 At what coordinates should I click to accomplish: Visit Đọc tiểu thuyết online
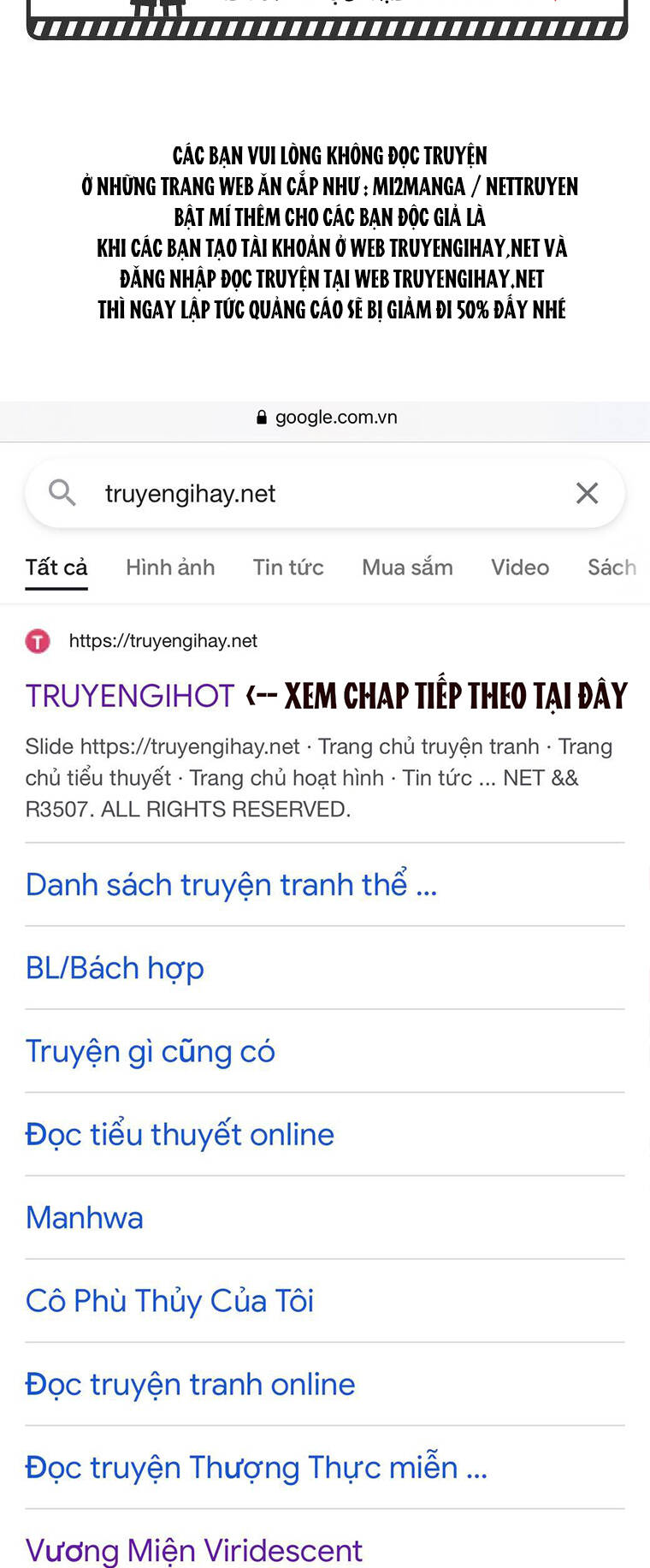[x=179, y=1134]
